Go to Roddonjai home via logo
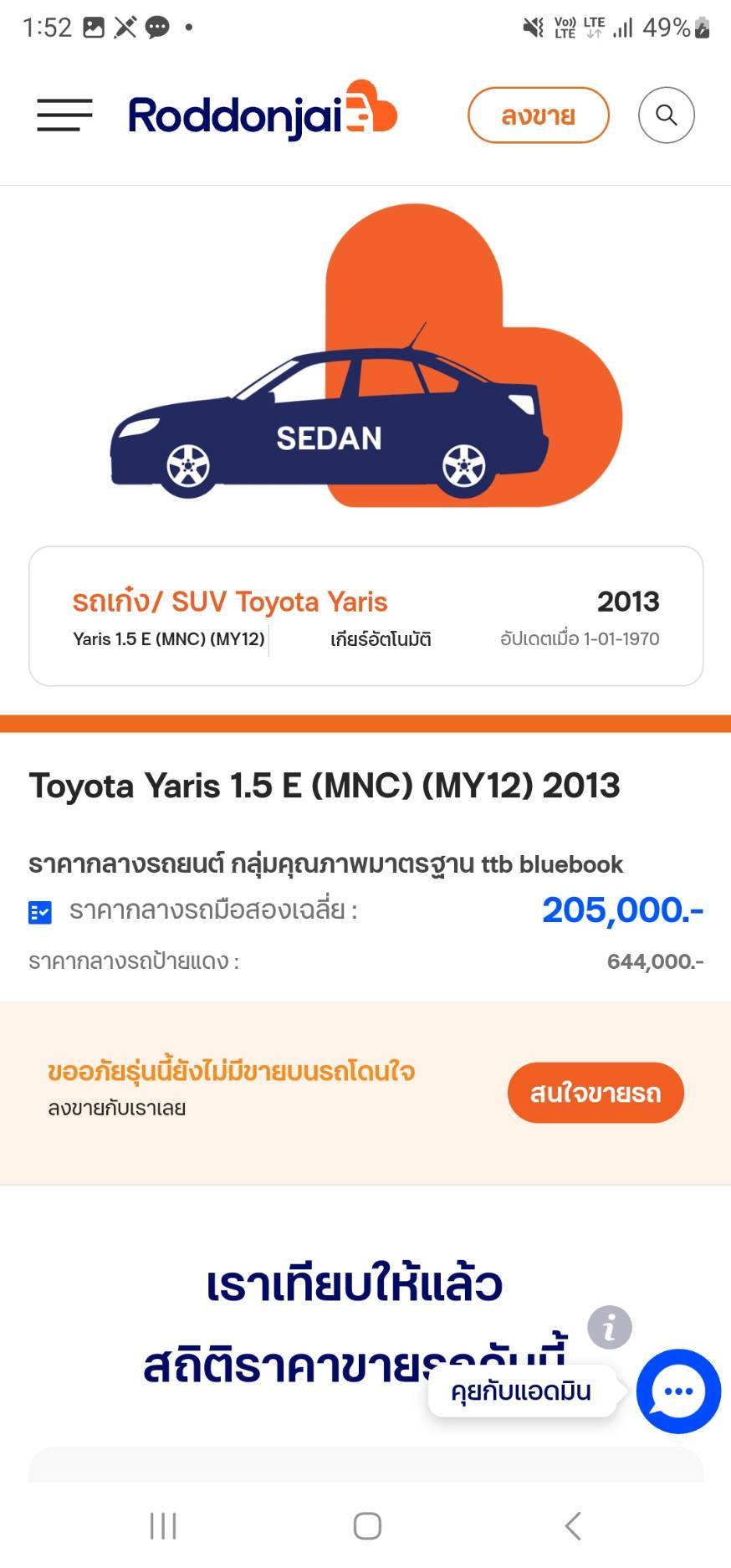The image size is (731, 1568). coord(262,114)
